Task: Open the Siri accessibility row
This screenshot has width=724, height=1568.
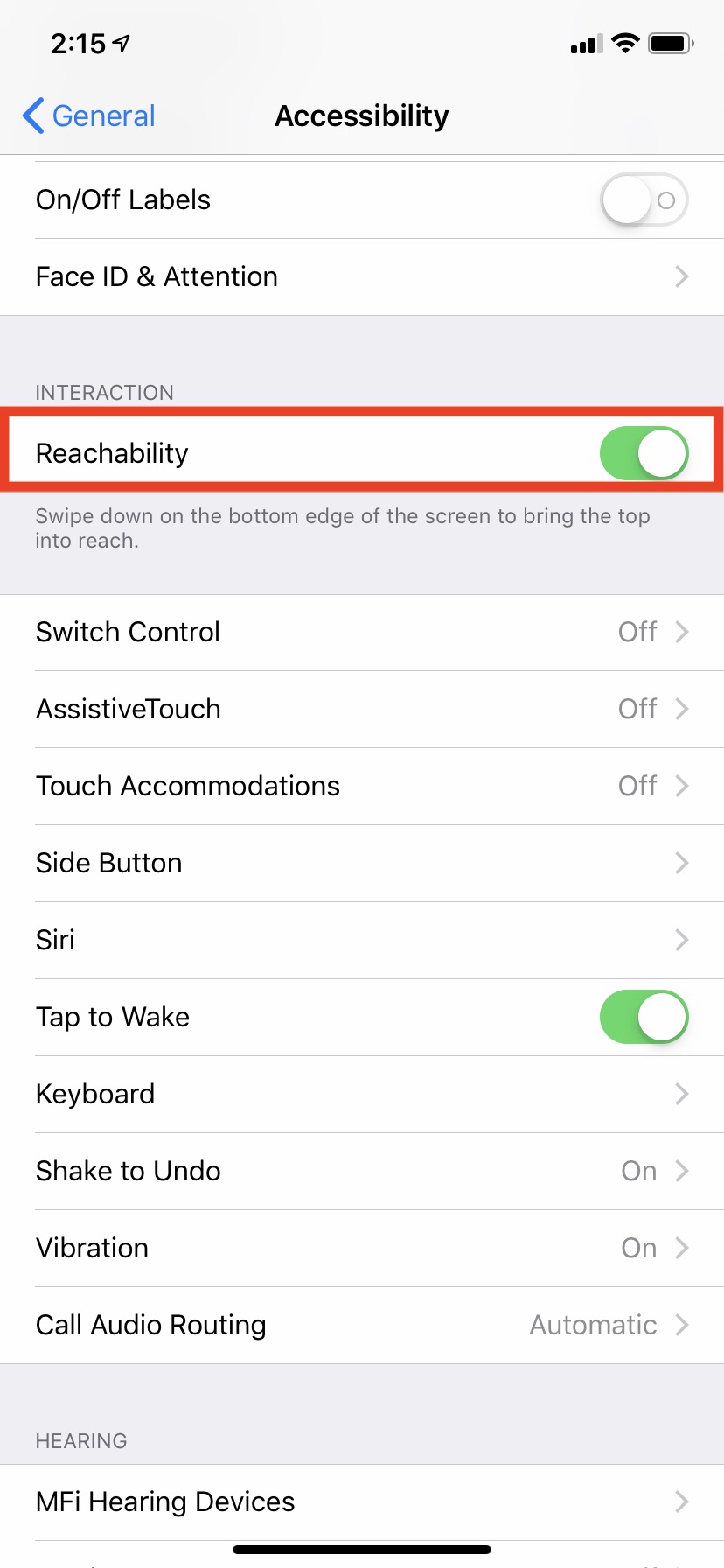Action: point(362,941)
